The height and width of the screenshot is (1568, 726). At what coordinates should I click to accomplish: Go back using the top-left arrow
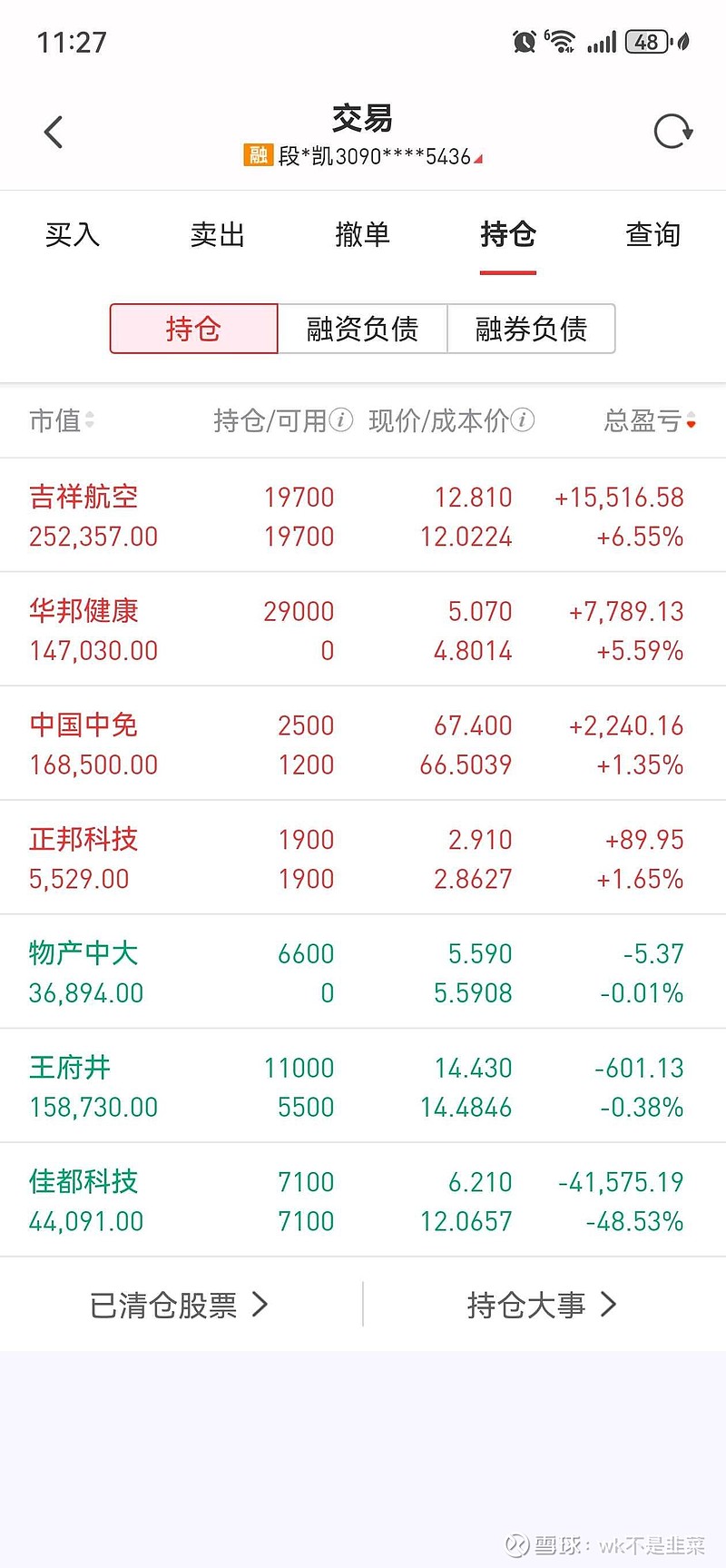click(54, 132)
